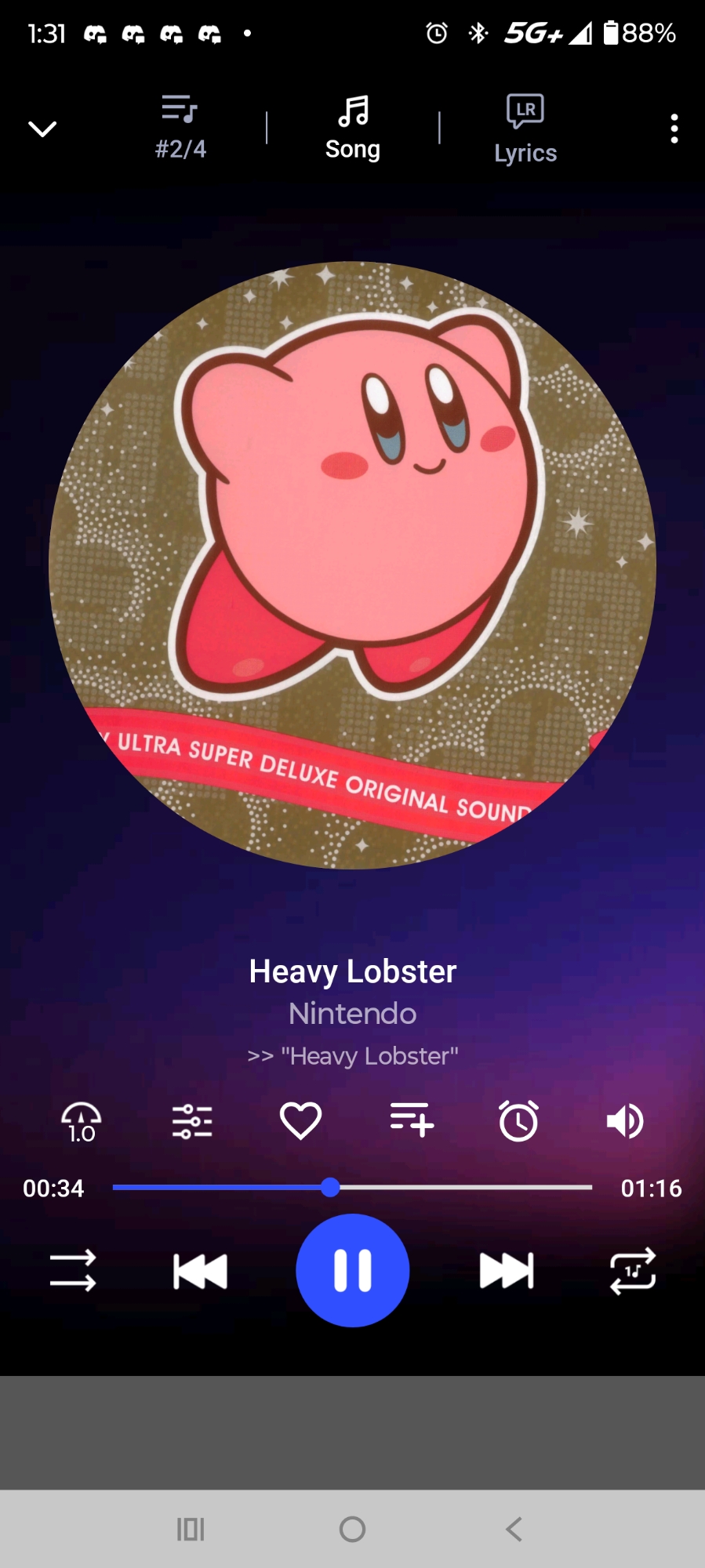Switch to the Lyrics tab
Screen dimensions: 705x1568
525,129
